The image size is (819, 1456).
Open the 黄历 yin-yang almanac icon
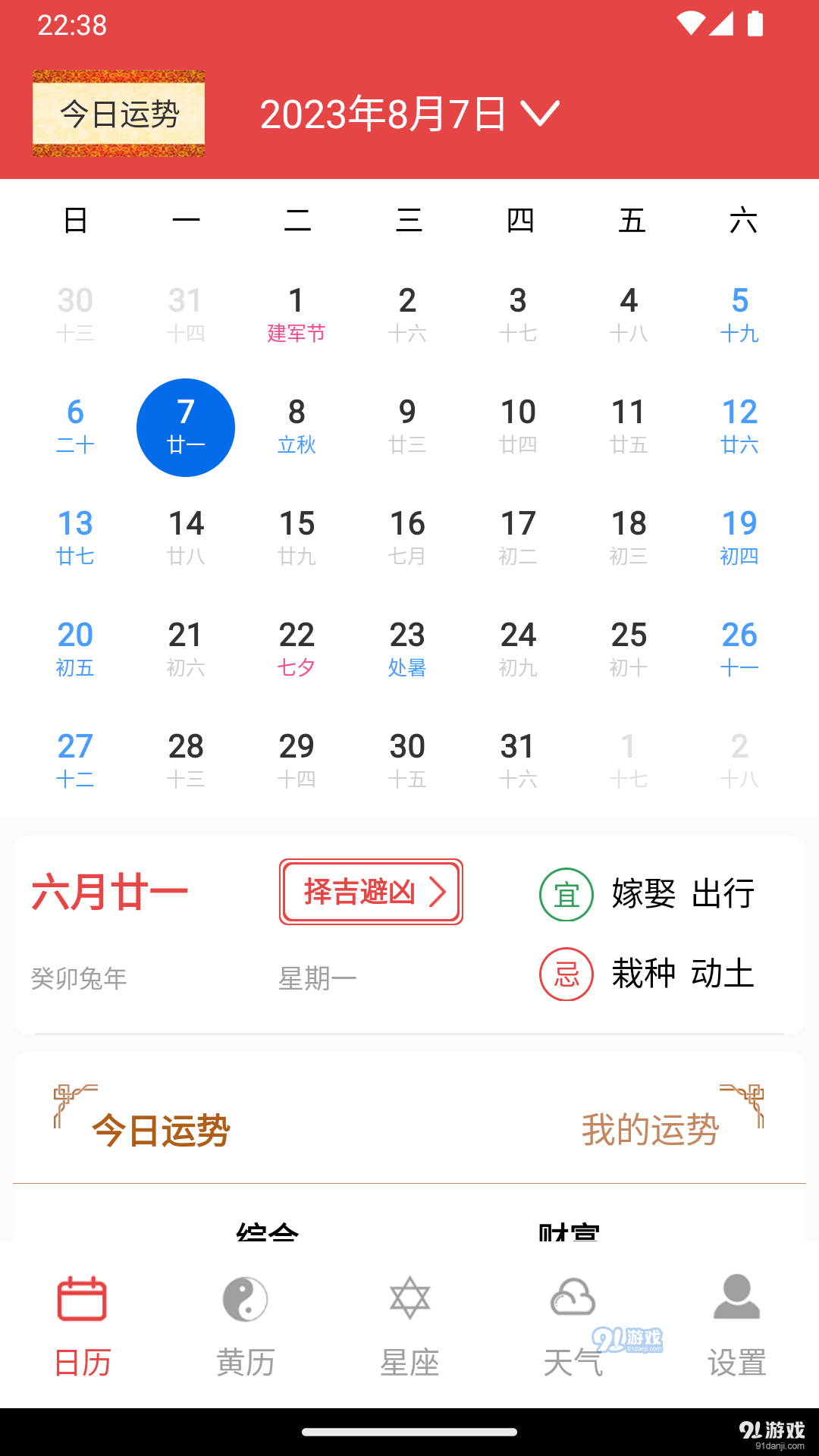click(x=246, y=1298)
